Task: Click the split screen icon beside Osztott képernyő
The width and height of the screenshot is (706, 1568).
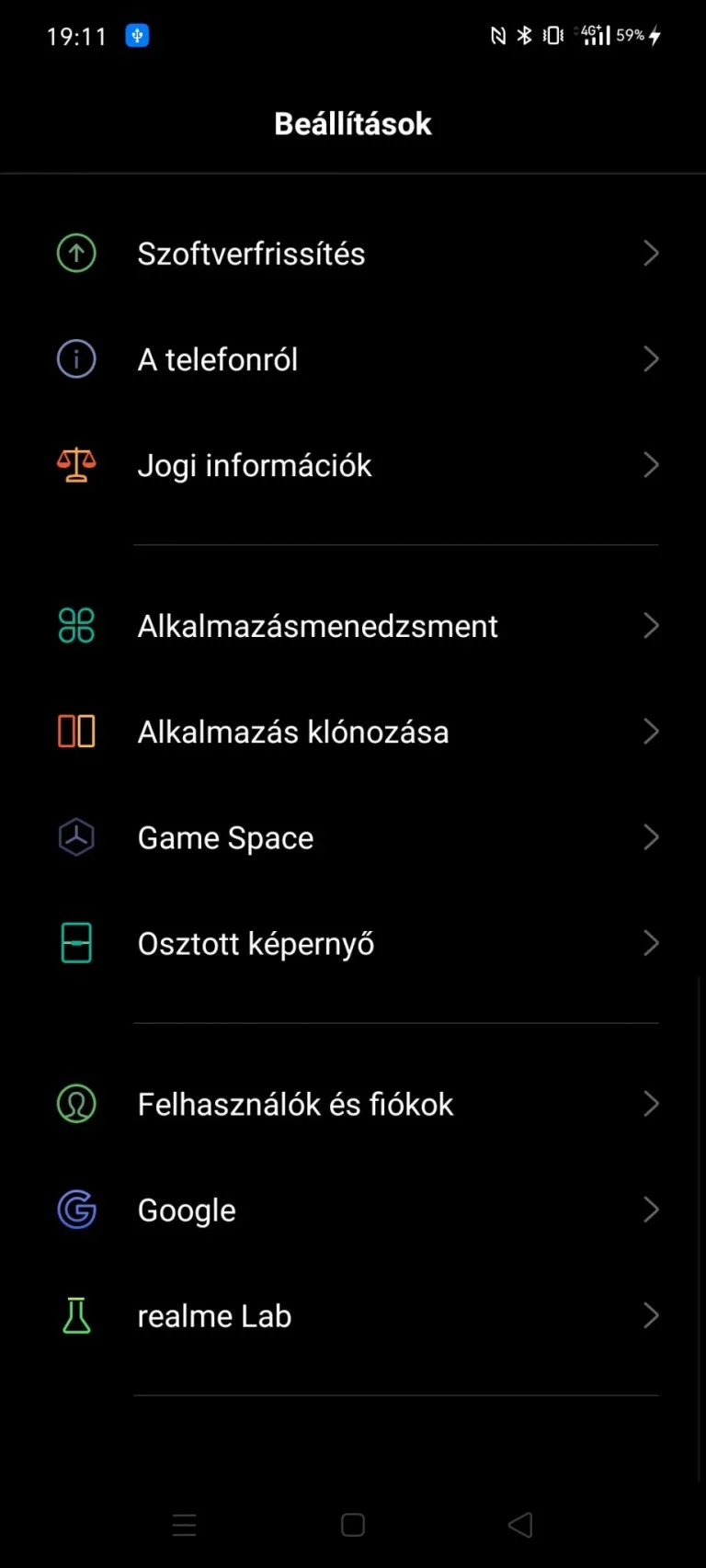Action: [75, 942]
